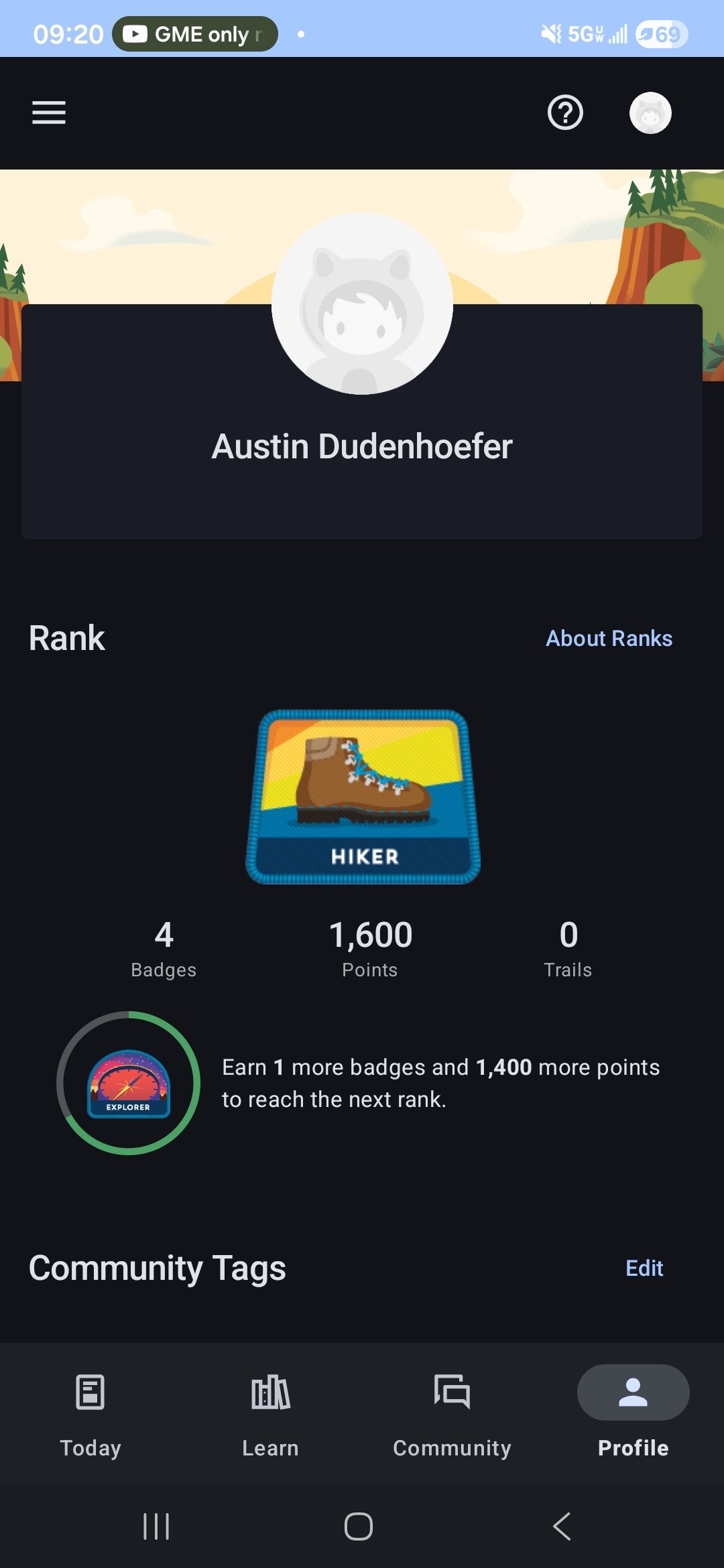Return to the phone's home screen
The height and width of the screenshot is (1568, 724).
click(x=359, y=1526)
